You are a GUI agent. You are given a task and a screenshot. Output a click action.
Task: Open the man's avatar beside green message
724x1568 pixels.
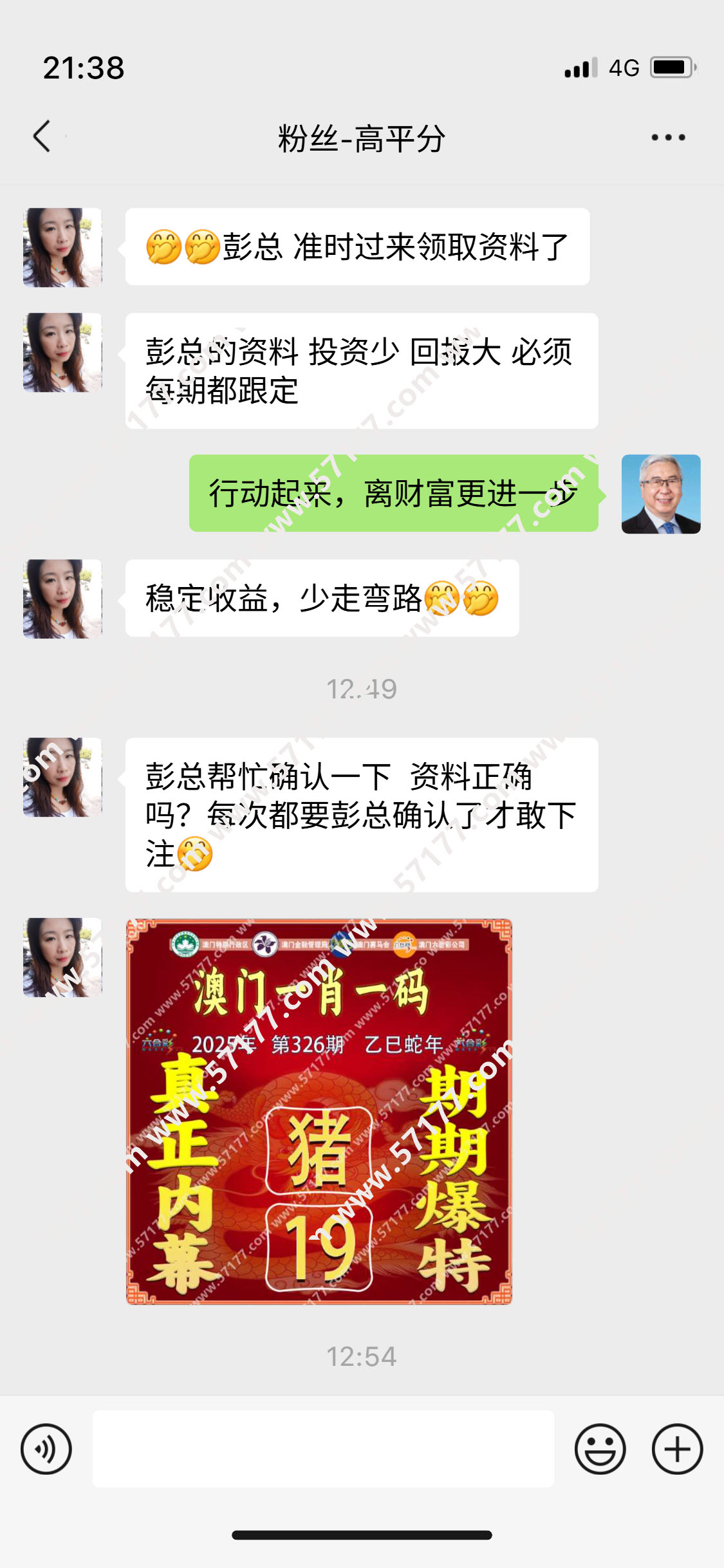pos(661,494)
